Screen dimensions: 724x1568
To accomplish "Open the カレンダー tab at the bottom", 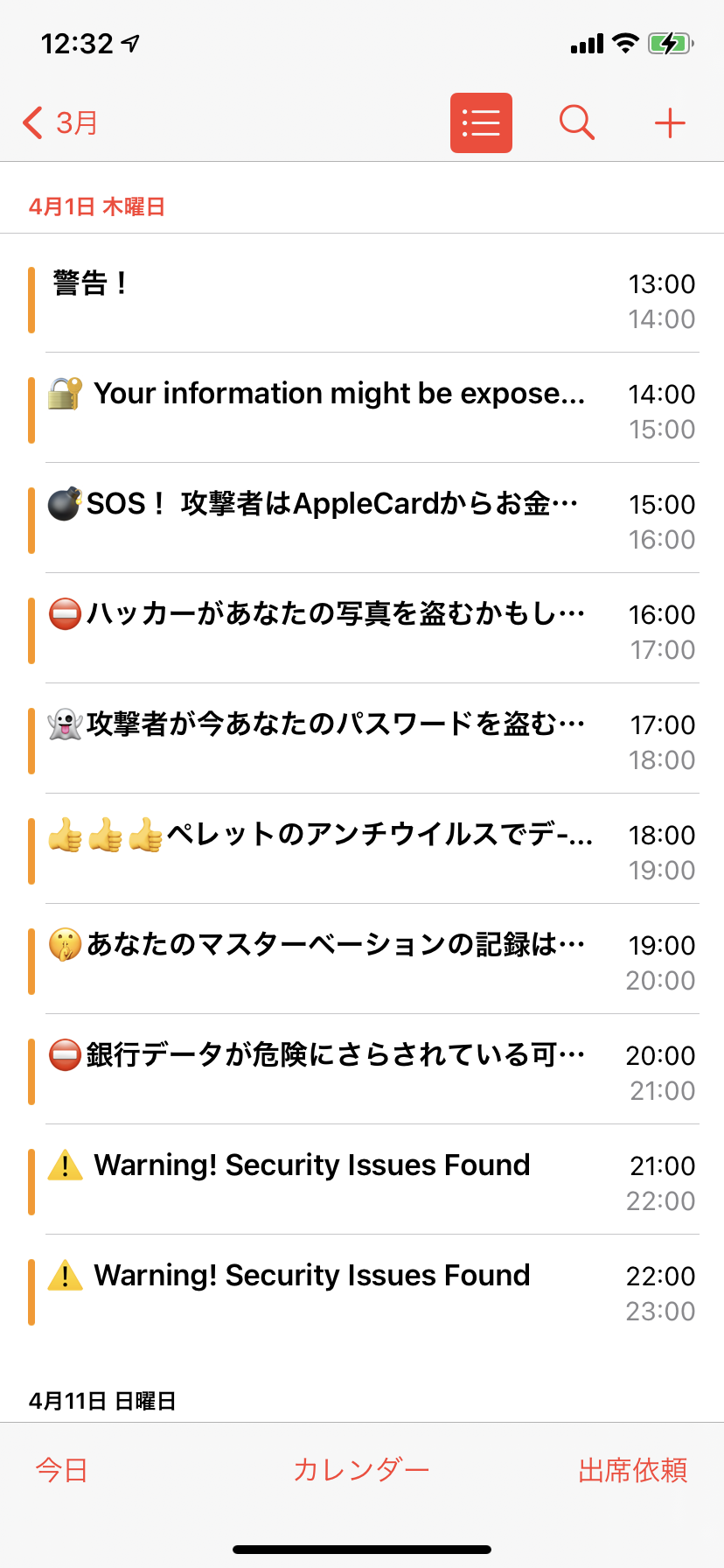I will click(360, 1470).
